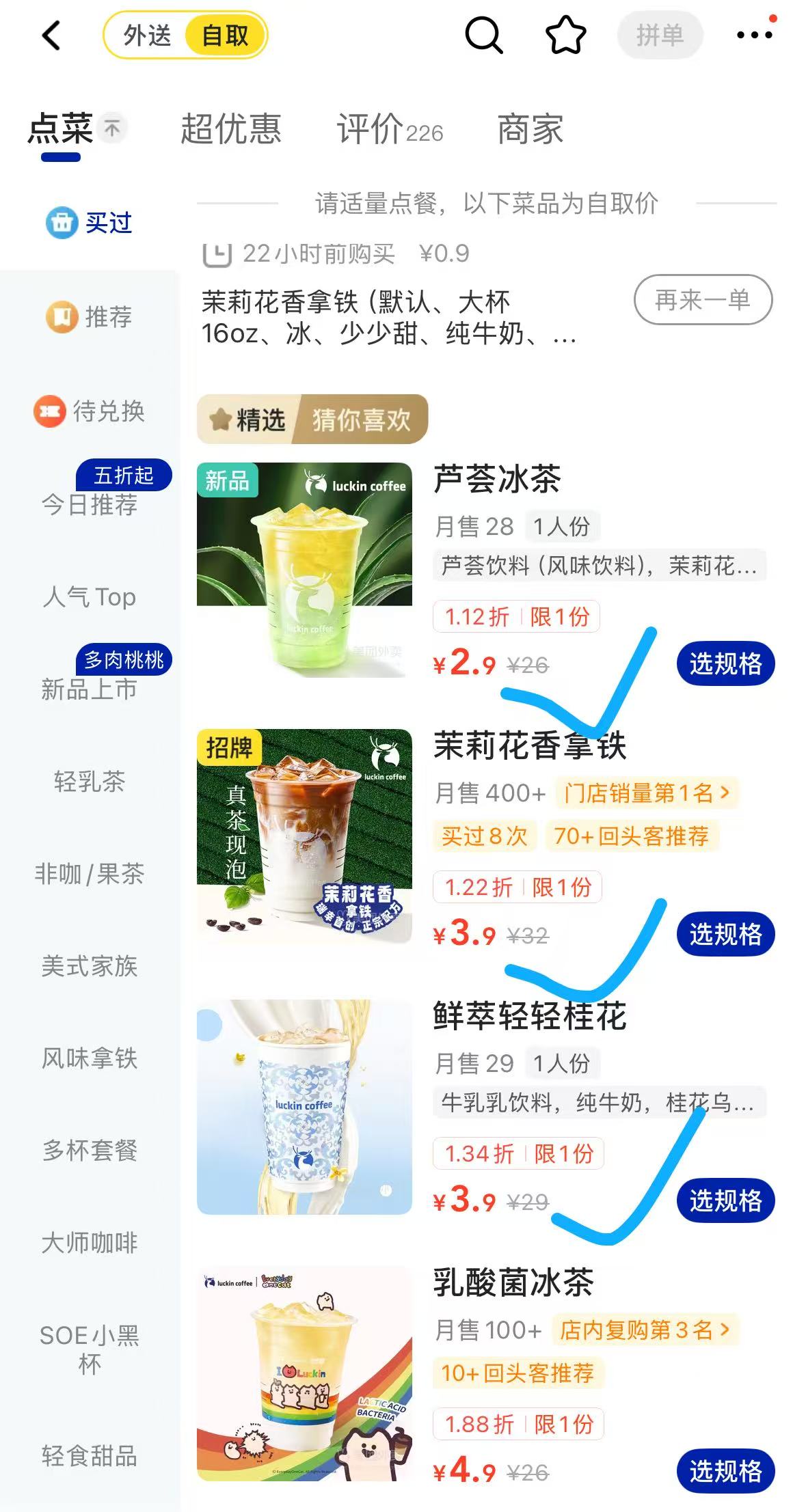
Task: Open the search icon
Action: pos(485,36)
